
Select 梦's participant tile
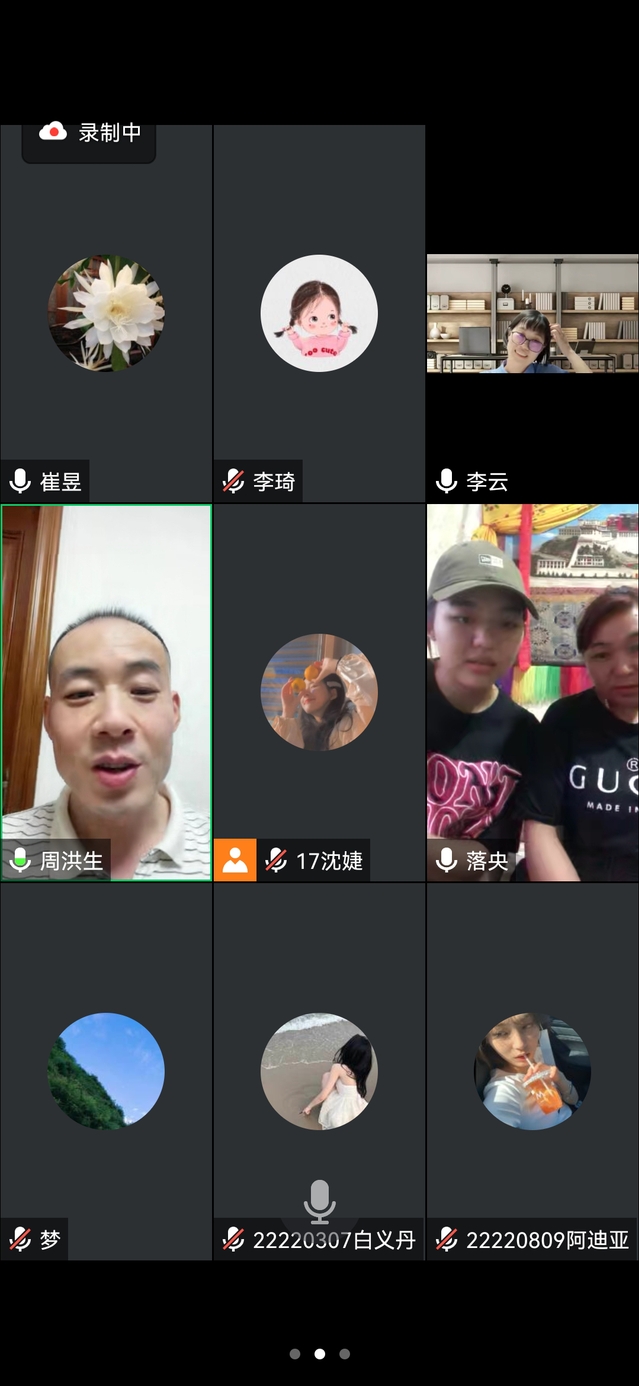click(x=106, y=1071)
